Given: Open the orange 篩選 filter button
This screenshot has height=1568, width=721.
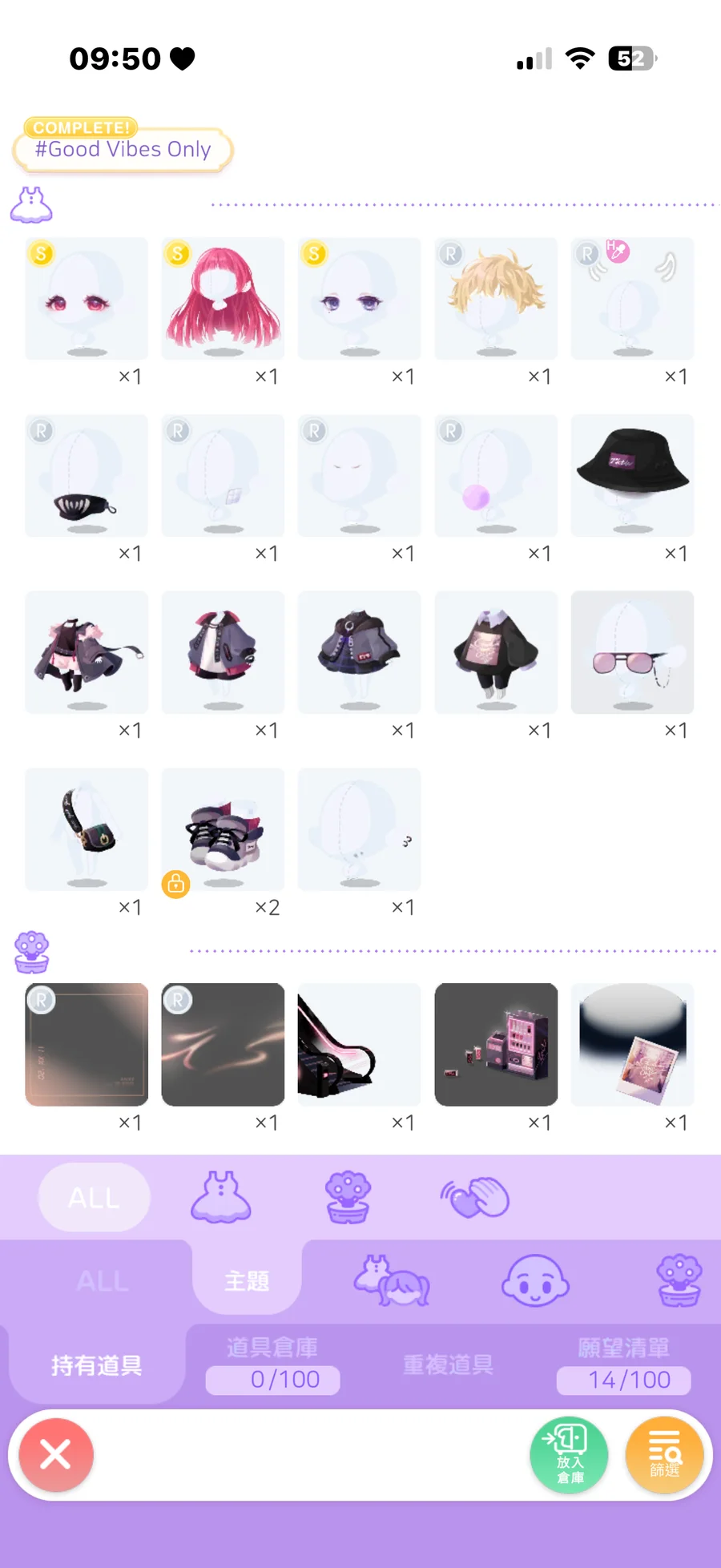Looking at the screenshot, I should [664, 1455].
